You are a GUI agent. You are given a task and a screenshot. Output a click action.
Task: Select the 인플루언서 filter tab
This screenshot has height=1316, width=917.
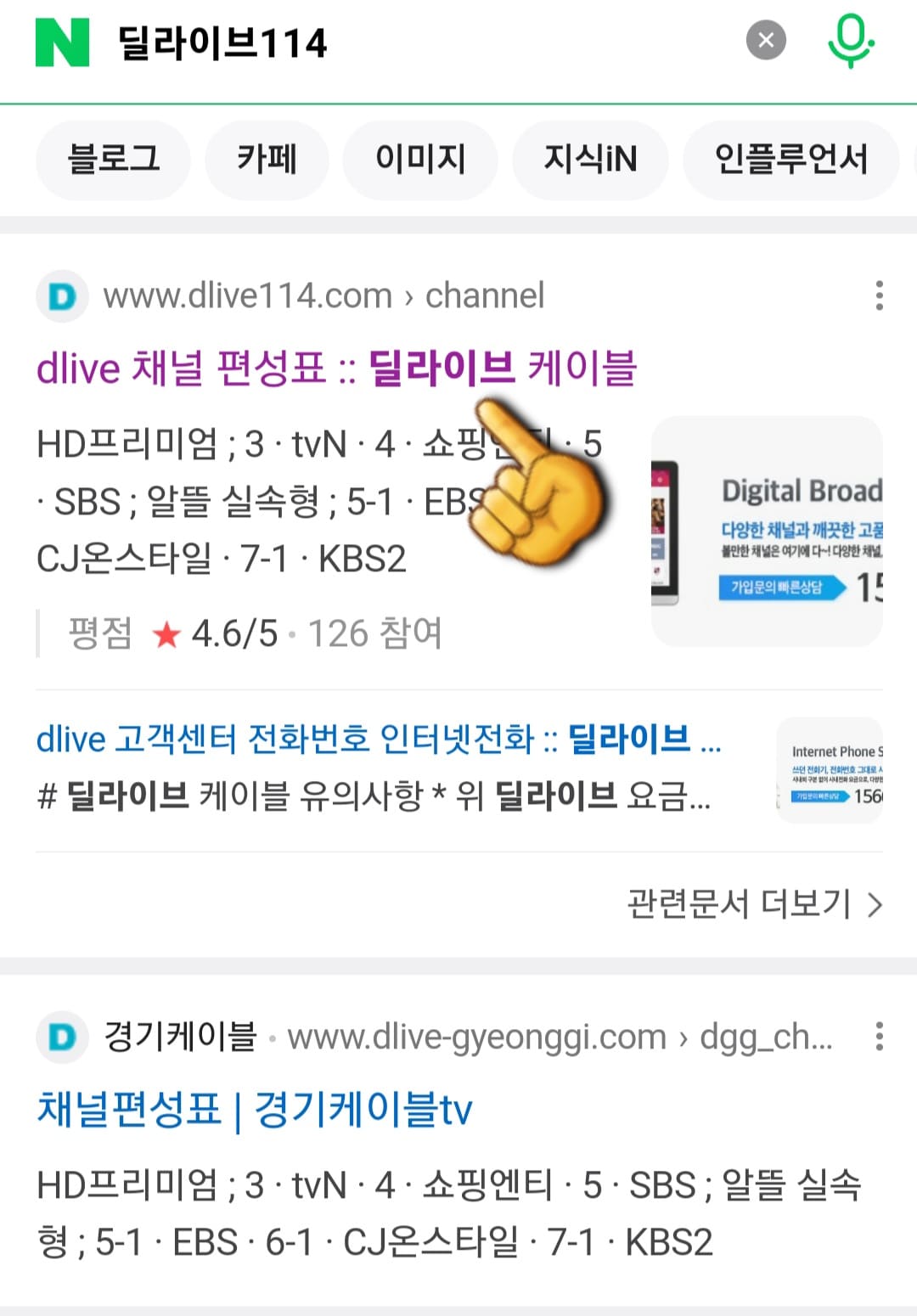(789, 160)
